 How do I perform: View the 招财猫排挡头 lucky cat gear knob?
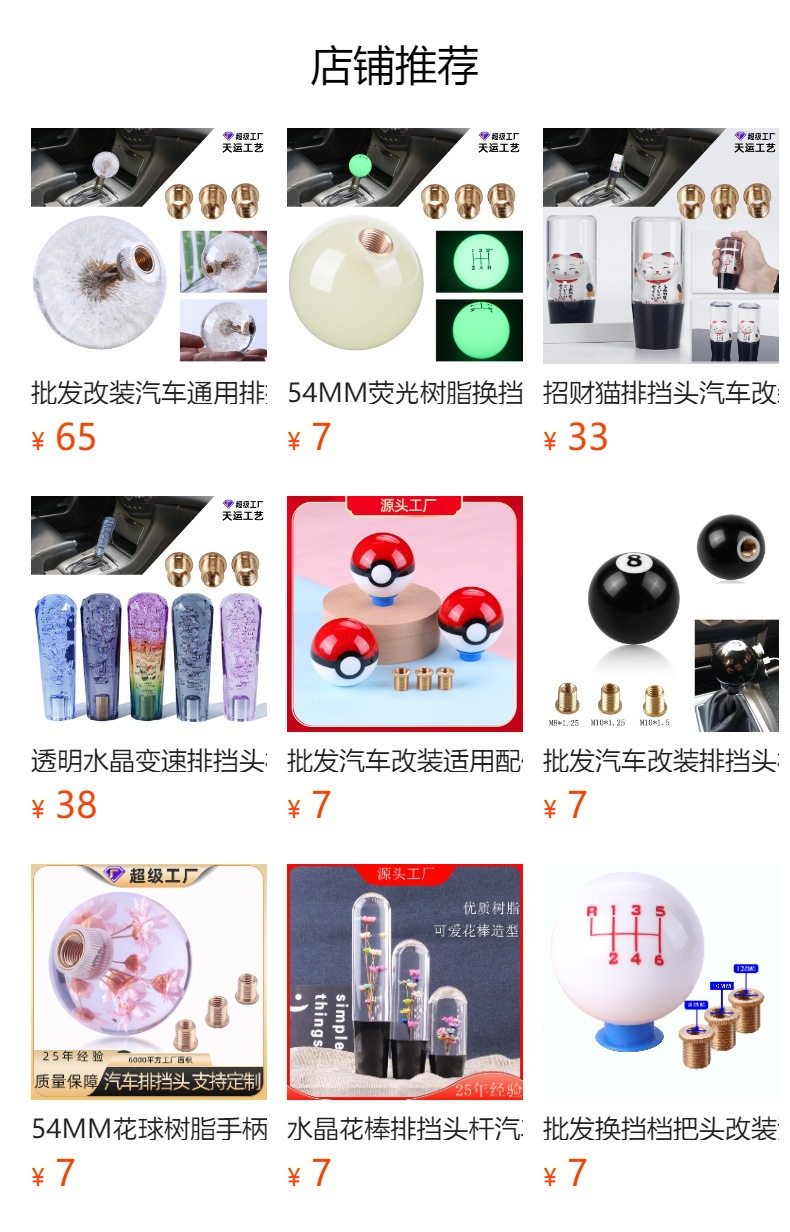[x=661, y=246]
